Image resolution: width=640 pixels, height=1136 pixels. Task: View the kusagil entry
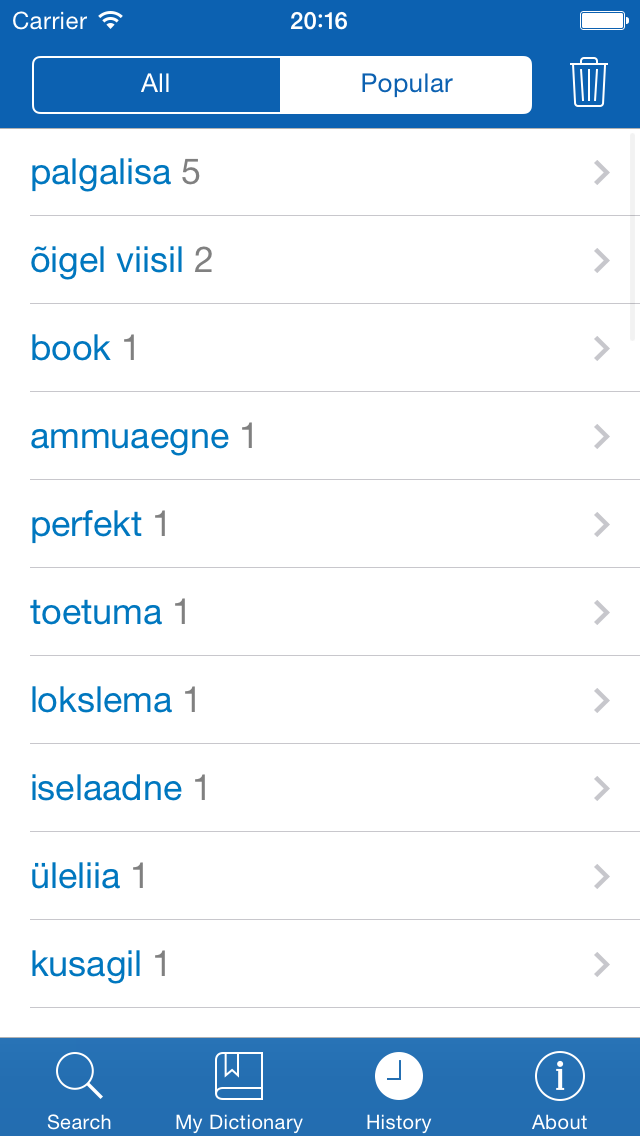(320, 964)
